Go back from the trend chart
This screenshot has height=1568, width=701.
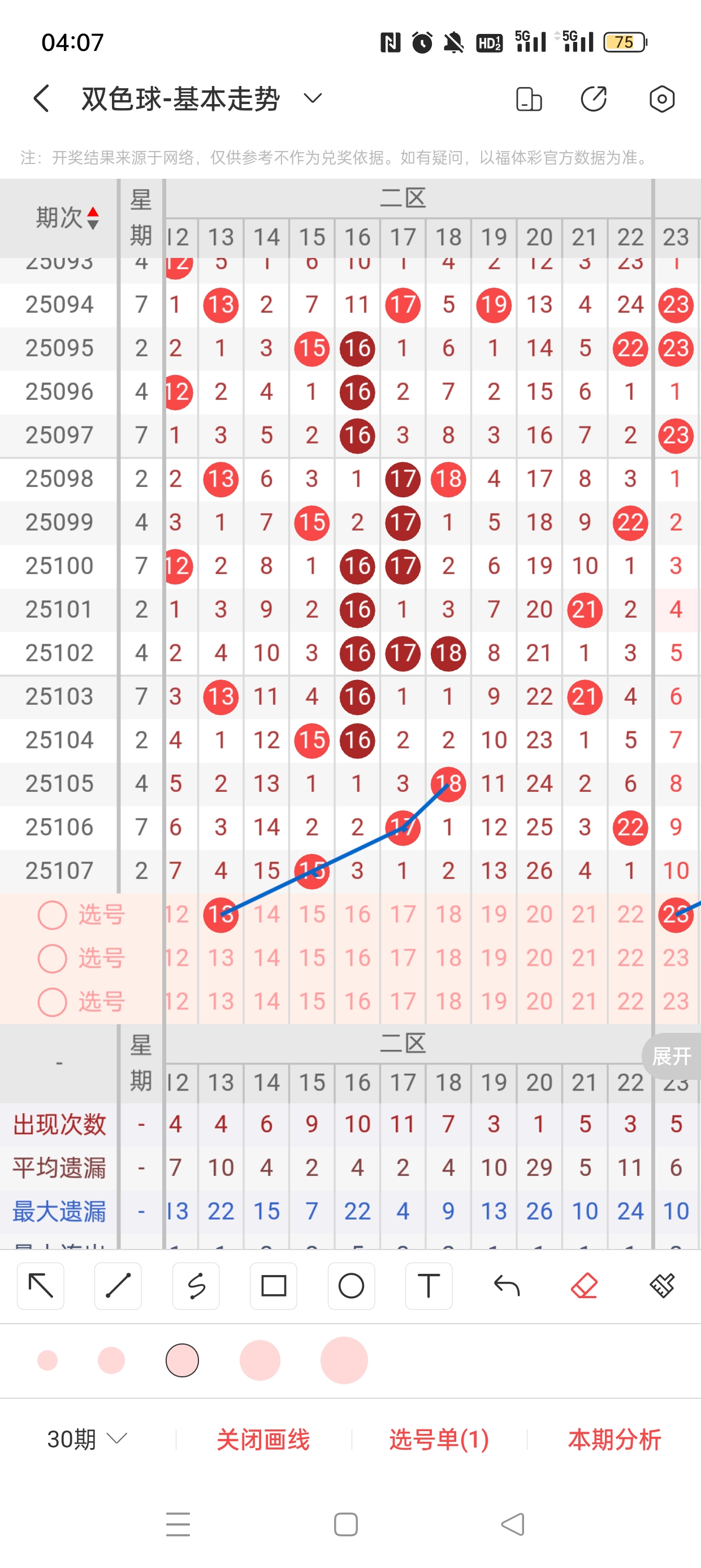[x=41, y=98]
